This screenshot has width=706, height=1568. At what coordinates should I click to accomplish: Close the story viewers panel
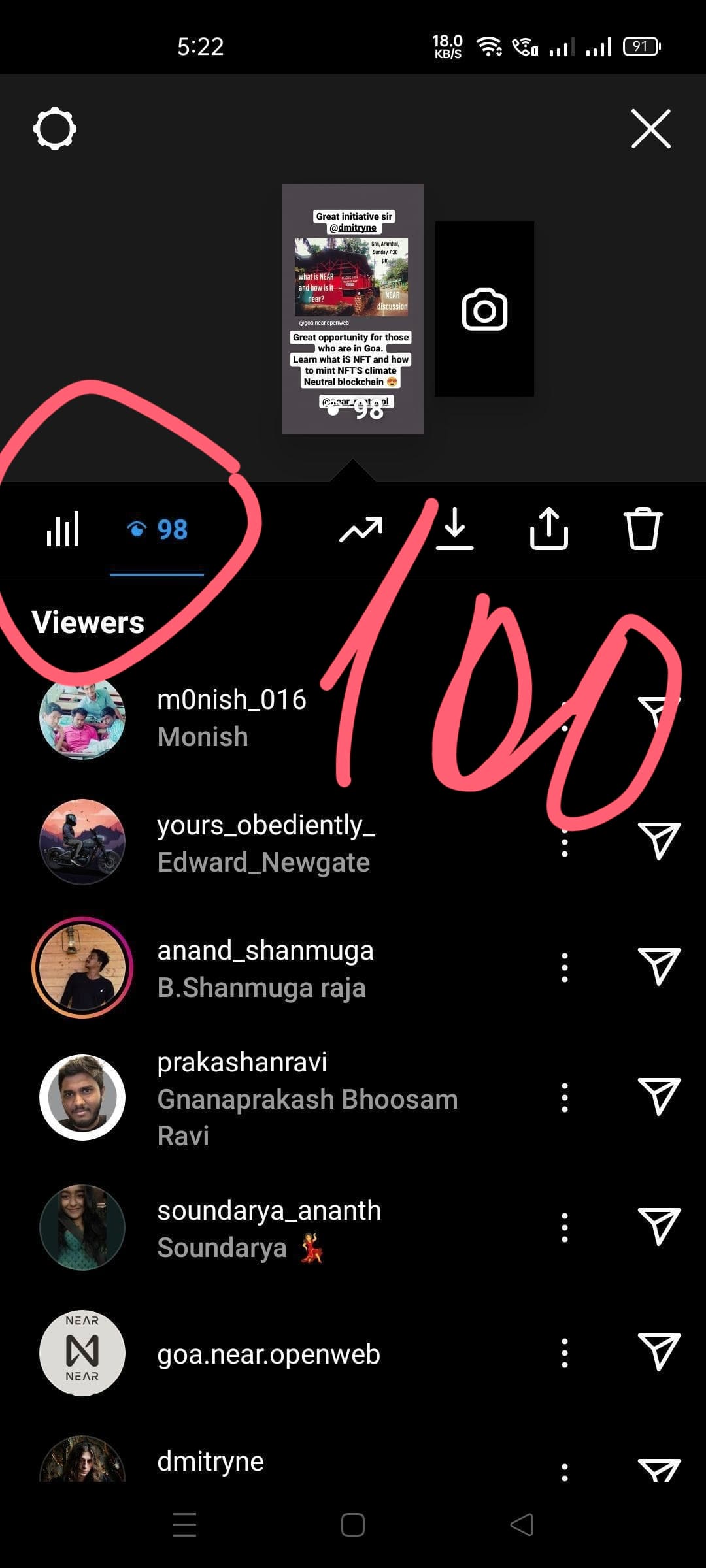coord(650,129)
